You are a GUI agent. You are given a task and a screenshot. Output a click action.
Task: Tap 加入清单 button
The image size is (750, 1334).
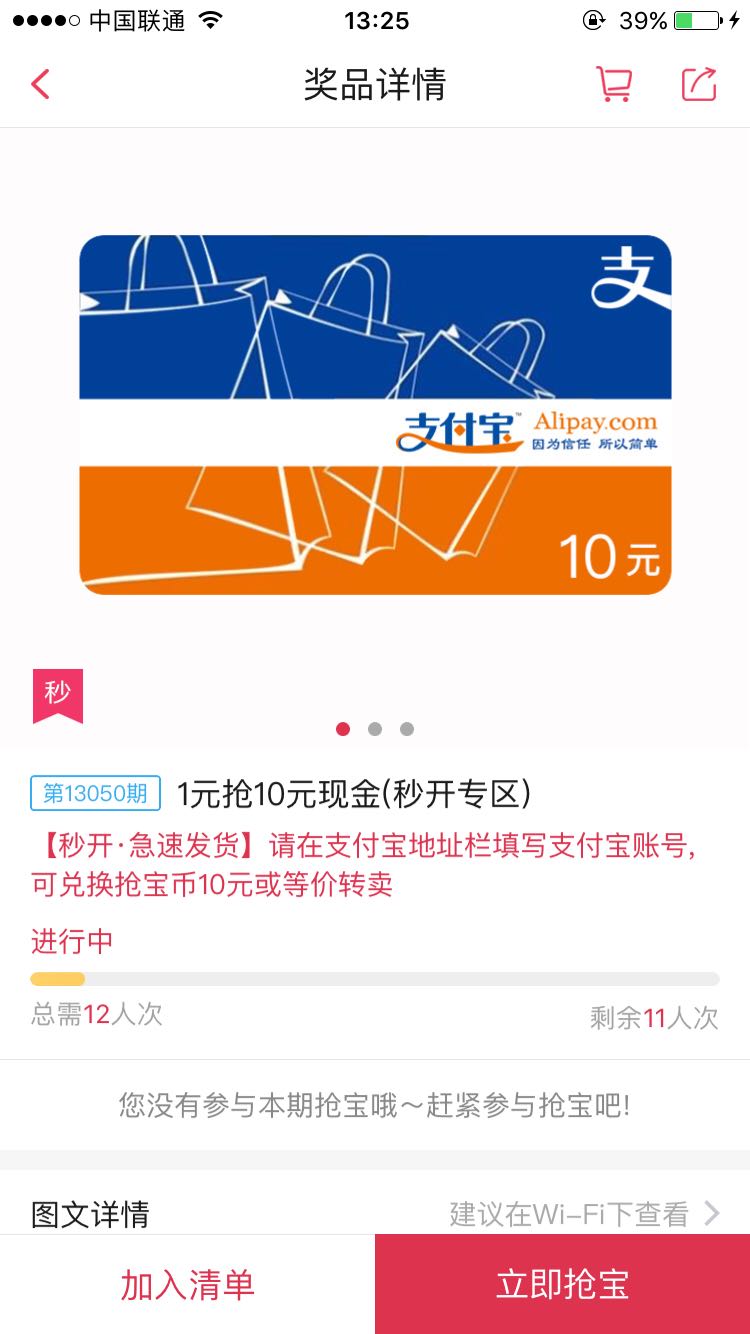[187, 1284]
